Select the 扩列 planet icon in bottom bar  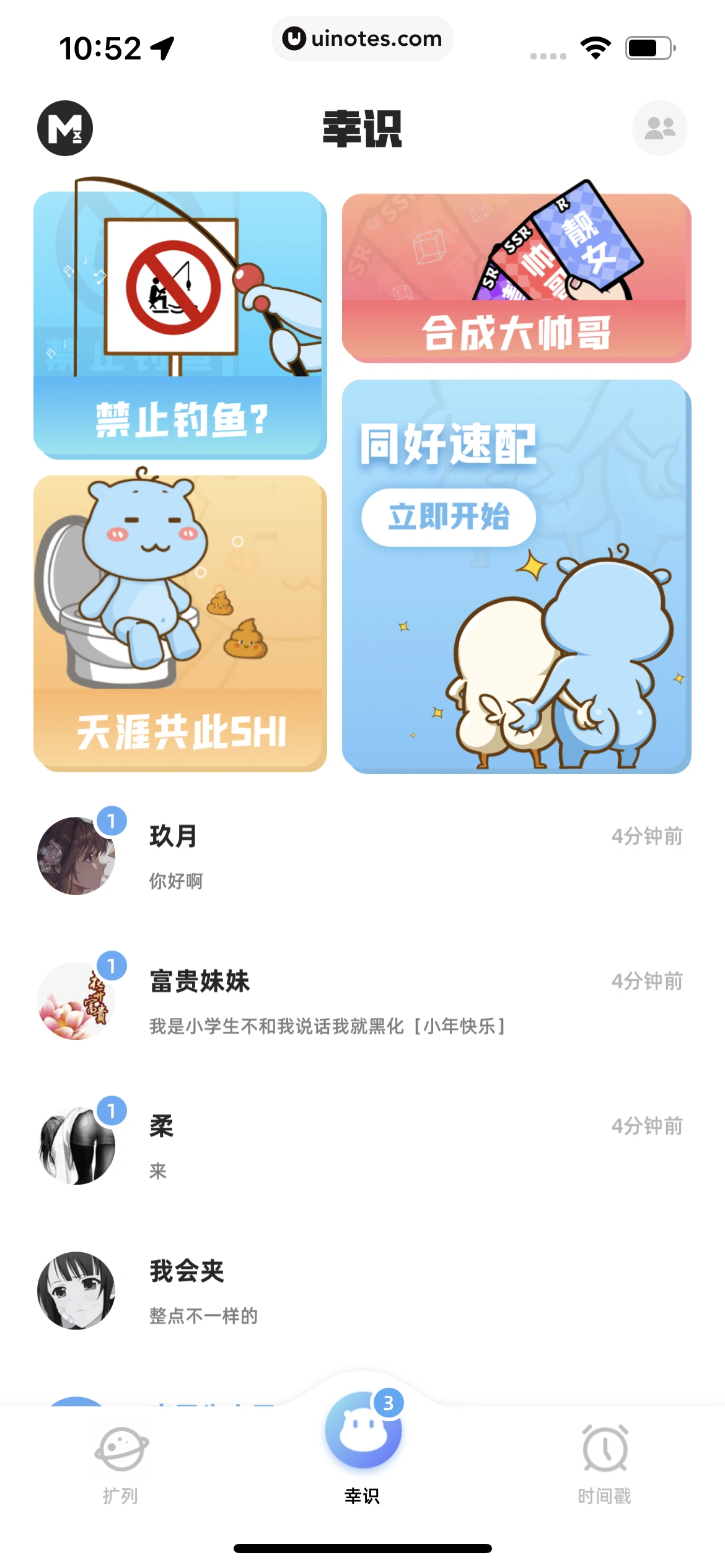click(x=121, y=1452)
